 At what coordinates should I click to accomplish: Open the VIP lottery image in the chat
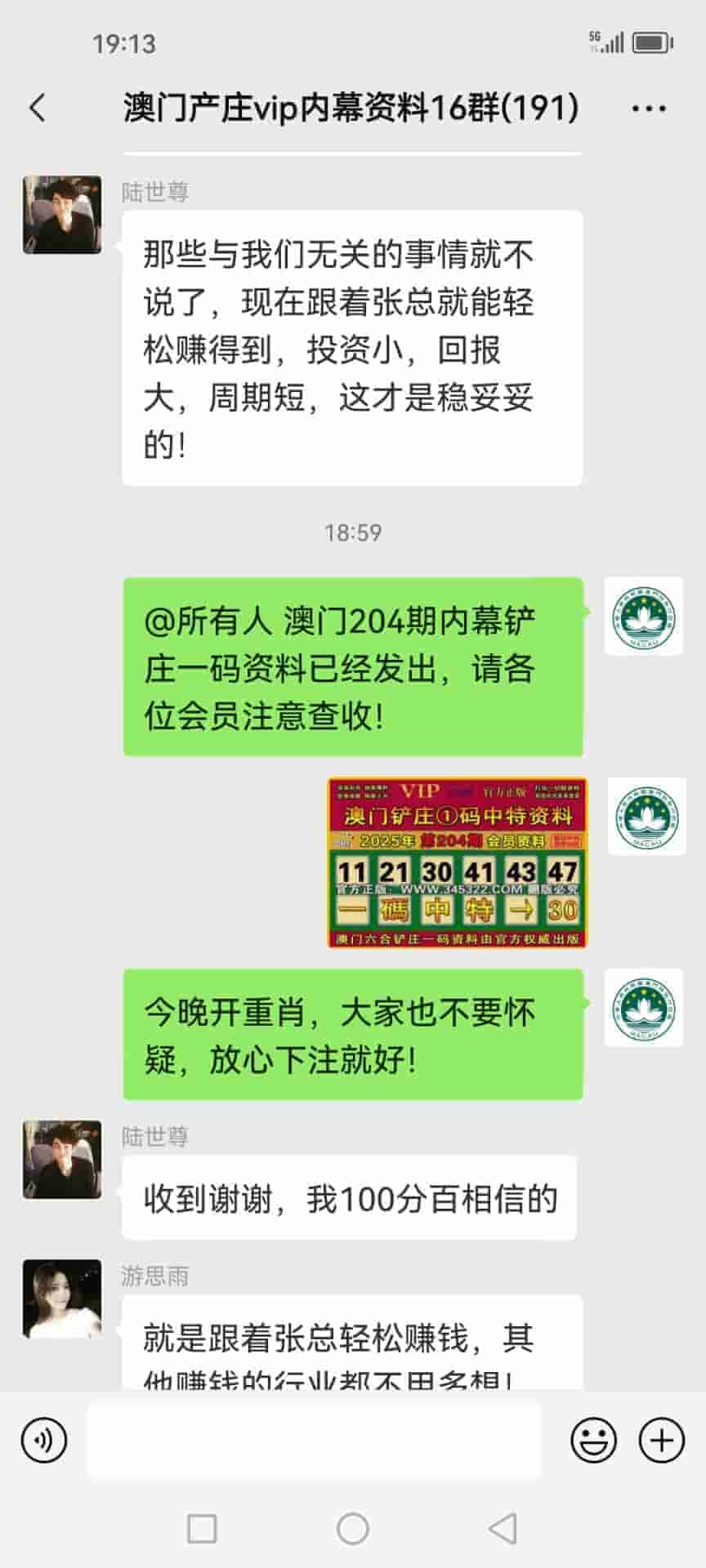point(457,862)
